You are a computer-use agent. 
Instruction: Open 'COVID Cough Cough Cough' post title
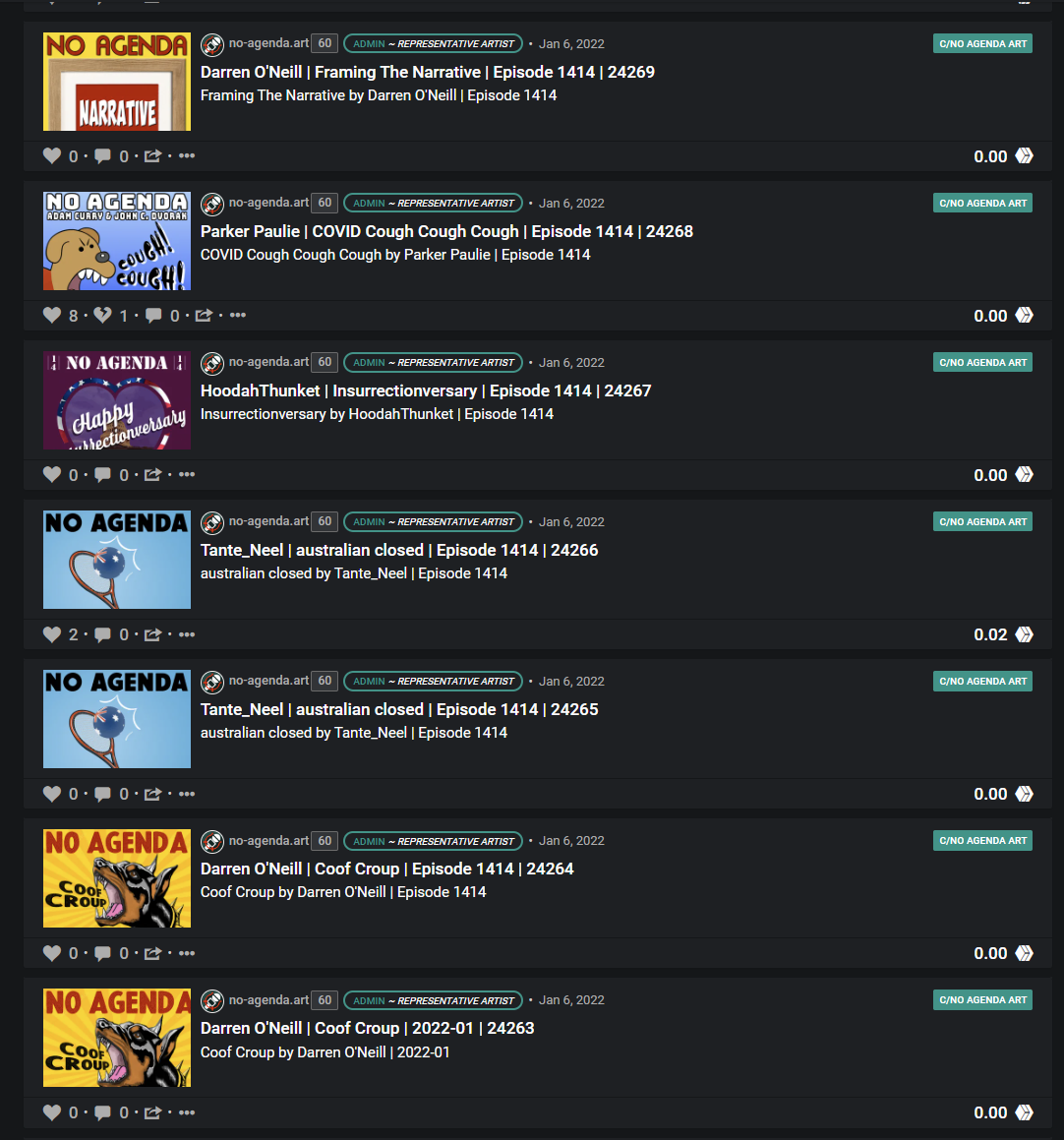(x=446, y=231)
